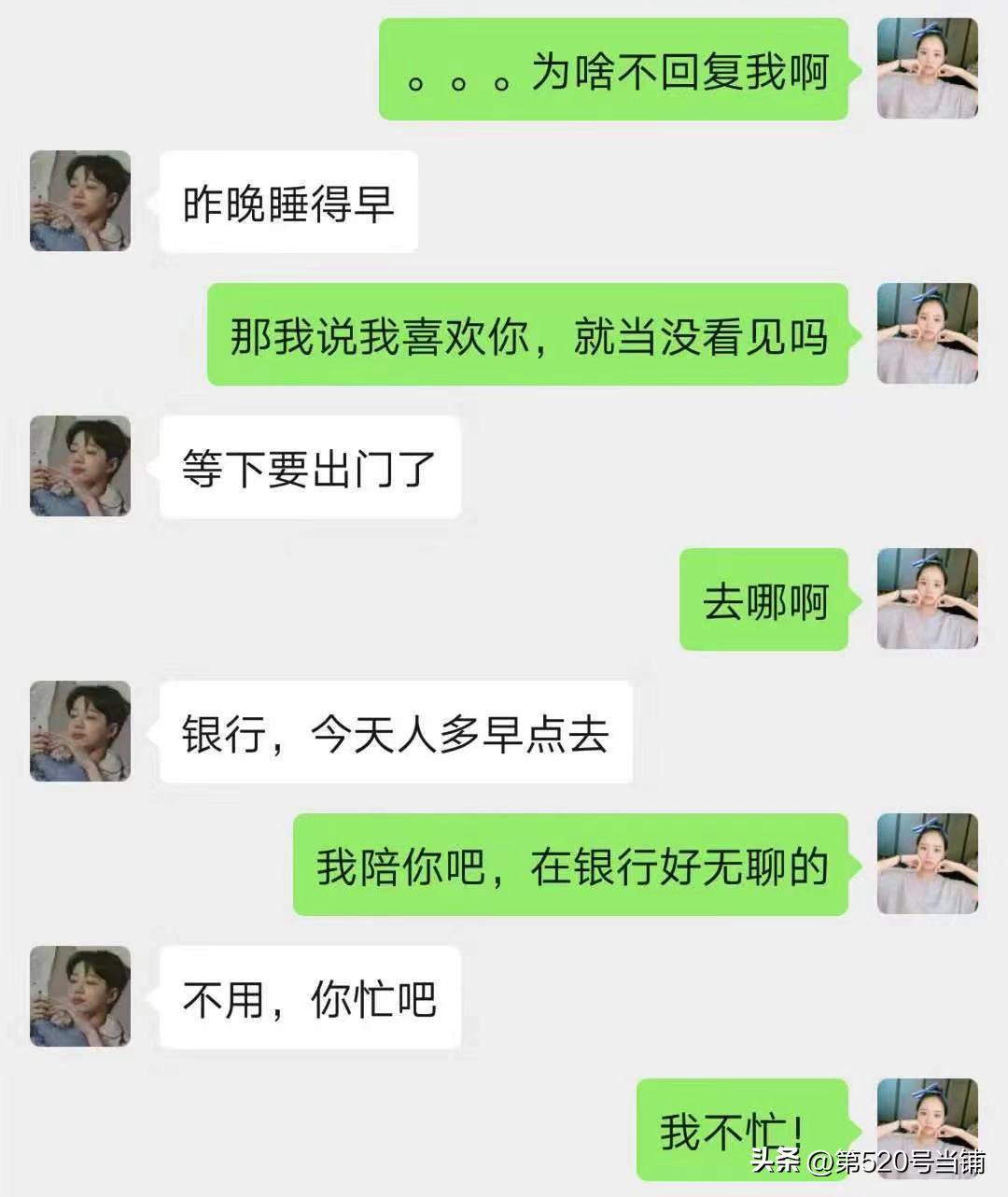The height and width of the screenshot is (1197, 1008).
Task: Open the sender's avatar next to '昨晚睡得早'
Action: [x=79, y=202]
